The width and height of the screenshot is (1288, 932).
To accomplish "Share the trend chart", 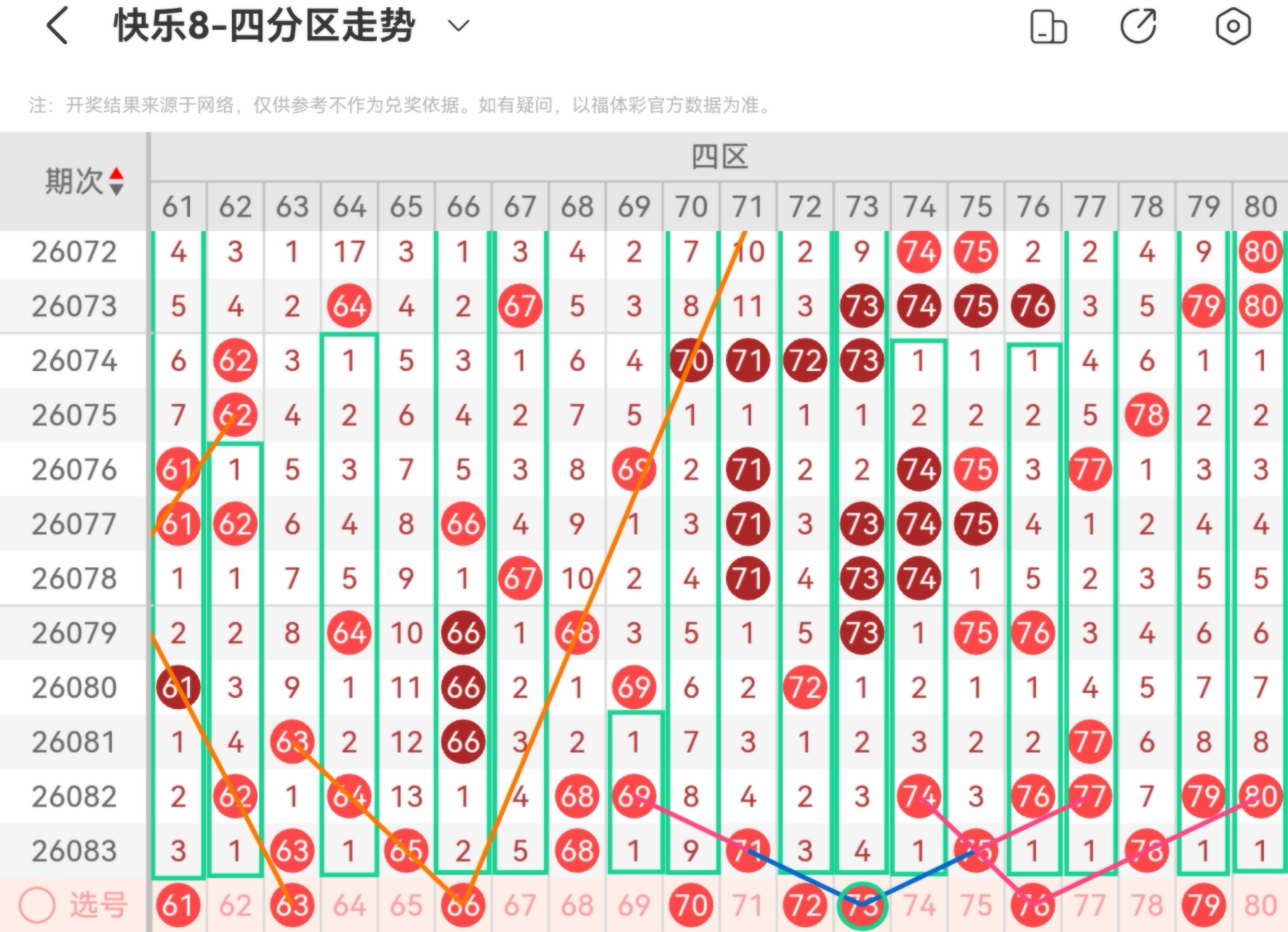I will (1138, 27).
